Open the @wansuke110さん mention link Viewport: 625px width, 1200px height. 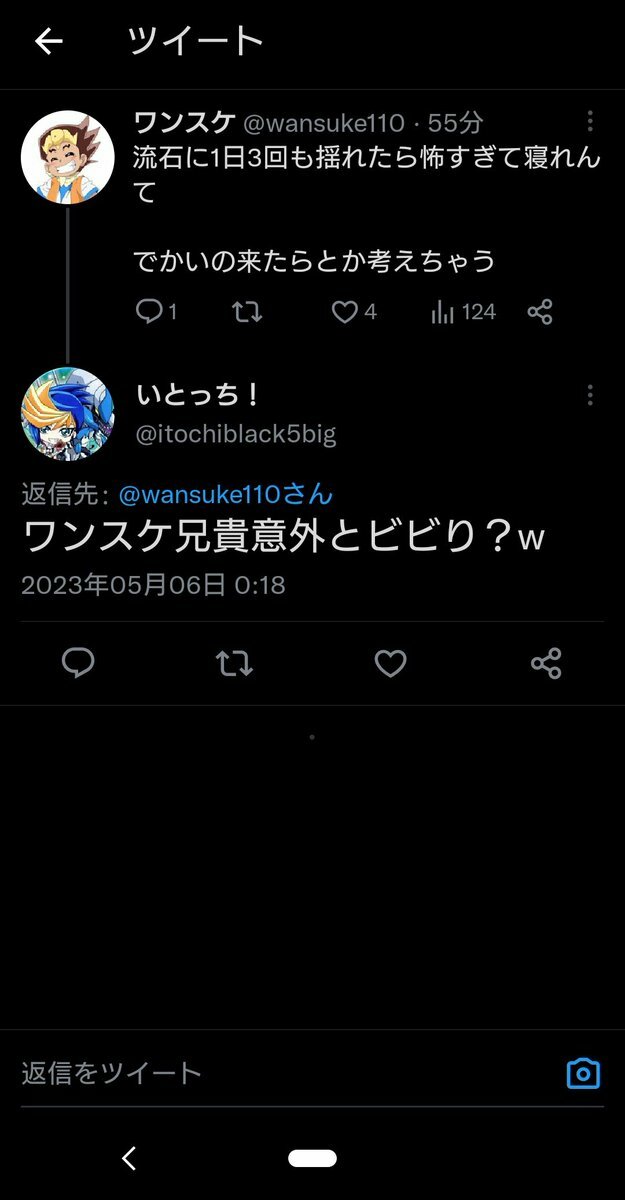[x=226, y=494]
